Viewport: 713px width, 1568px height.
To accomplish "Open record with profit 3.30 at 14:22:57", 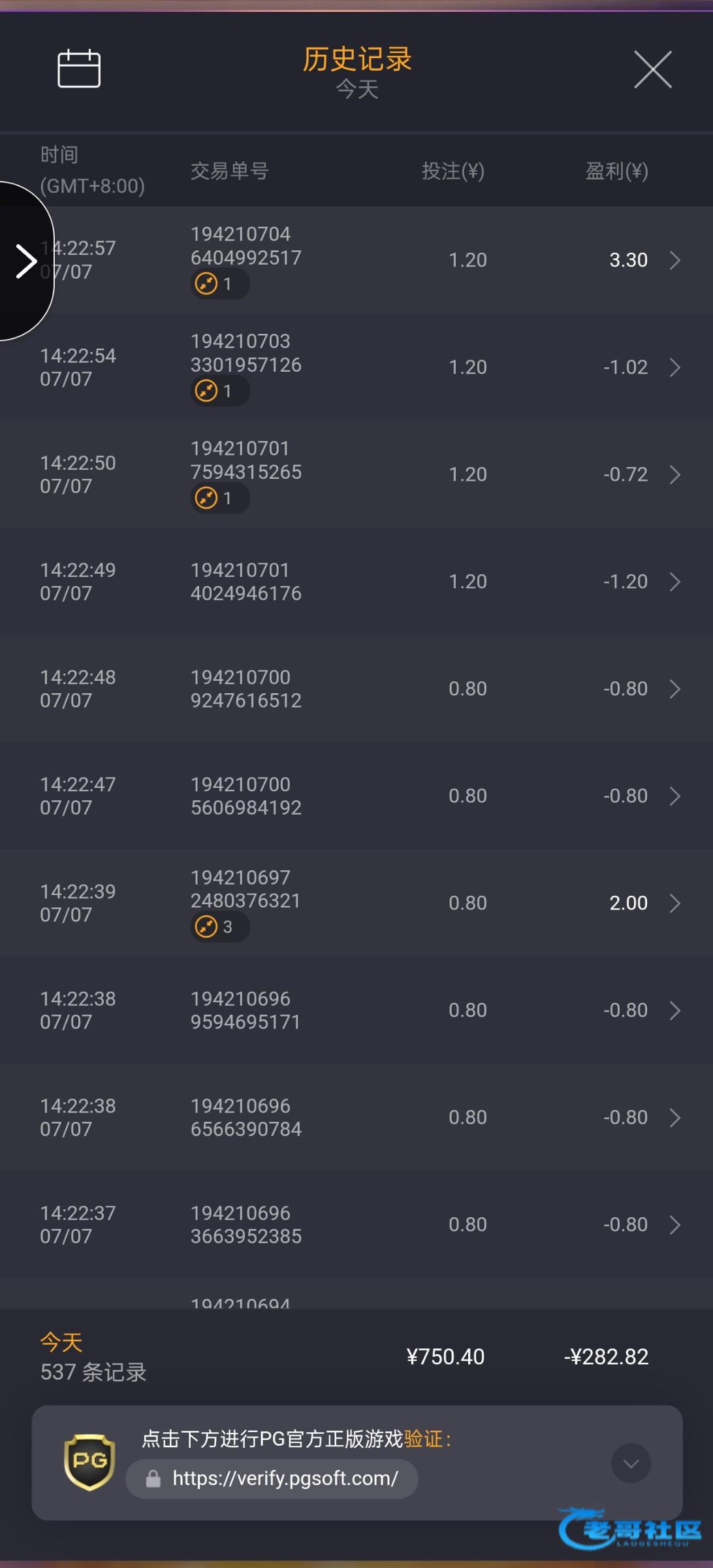I will 356,260.
